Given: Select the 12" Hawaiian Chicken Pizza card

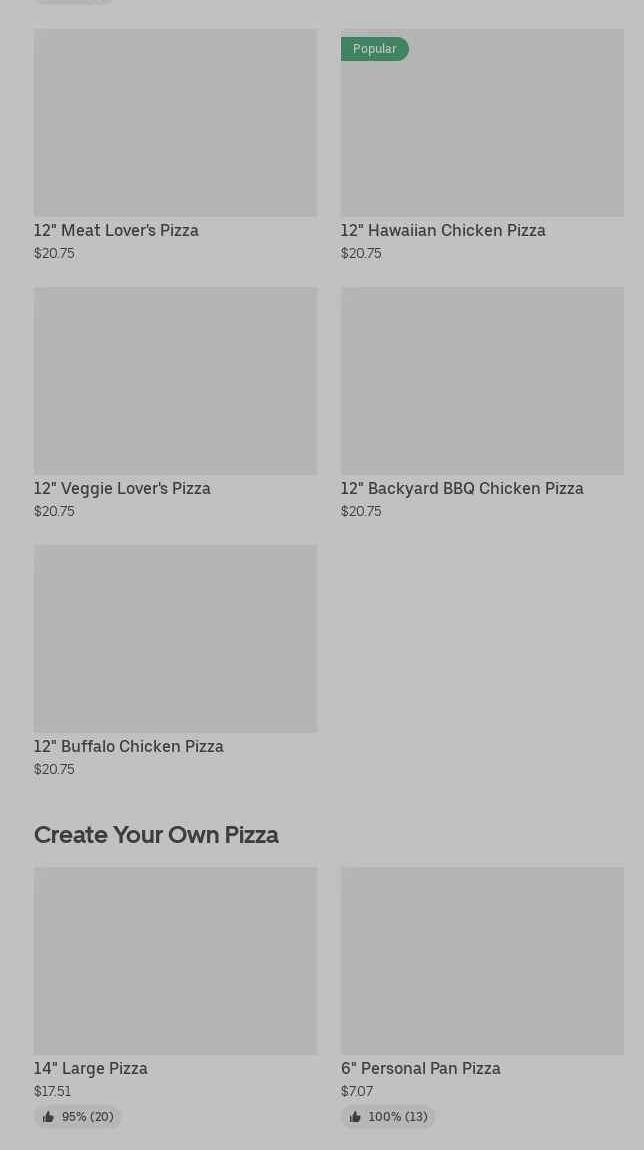Looking at the screenshot, I should point(482,145).
